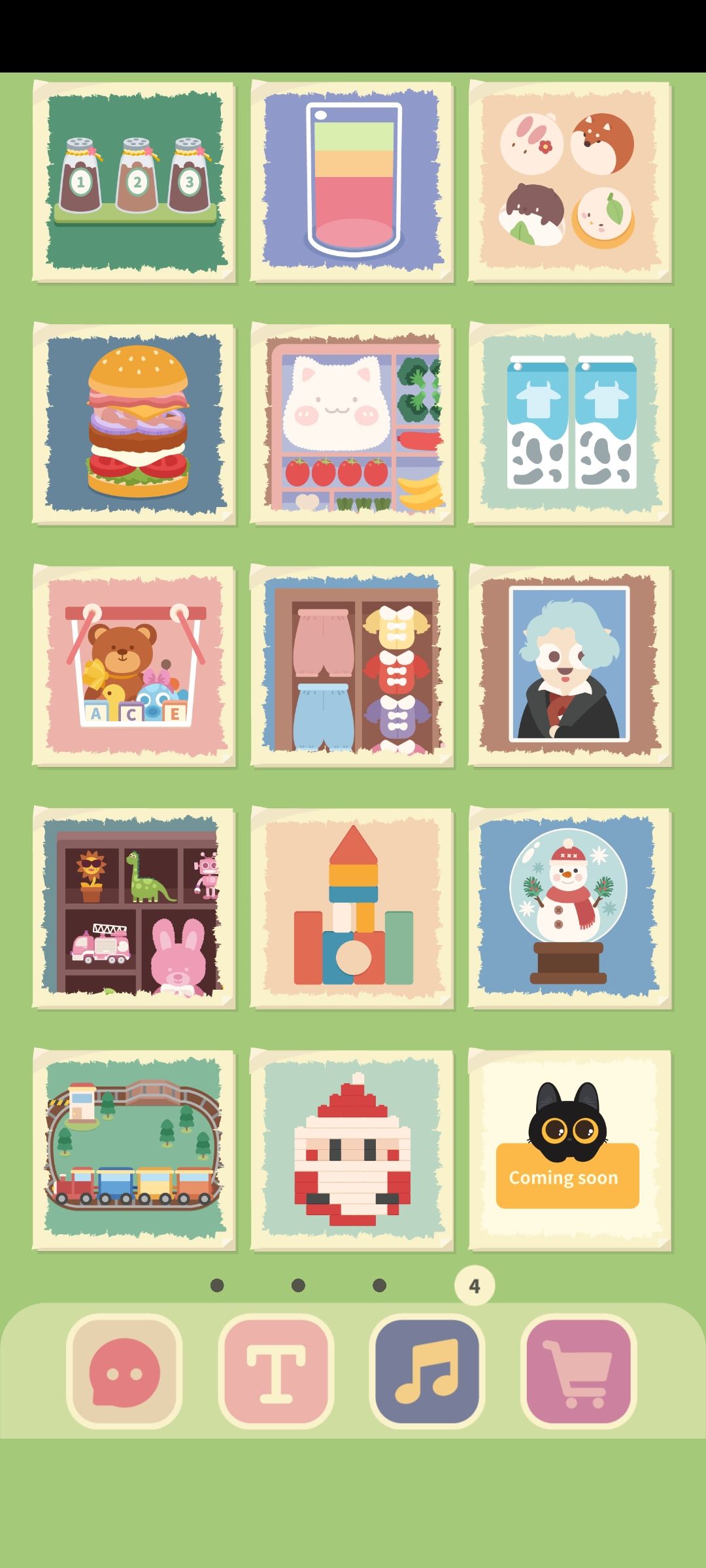Select the animal-shaped buns level
The height and width of the screenshot is (1568, 706).
click(570, 182)
